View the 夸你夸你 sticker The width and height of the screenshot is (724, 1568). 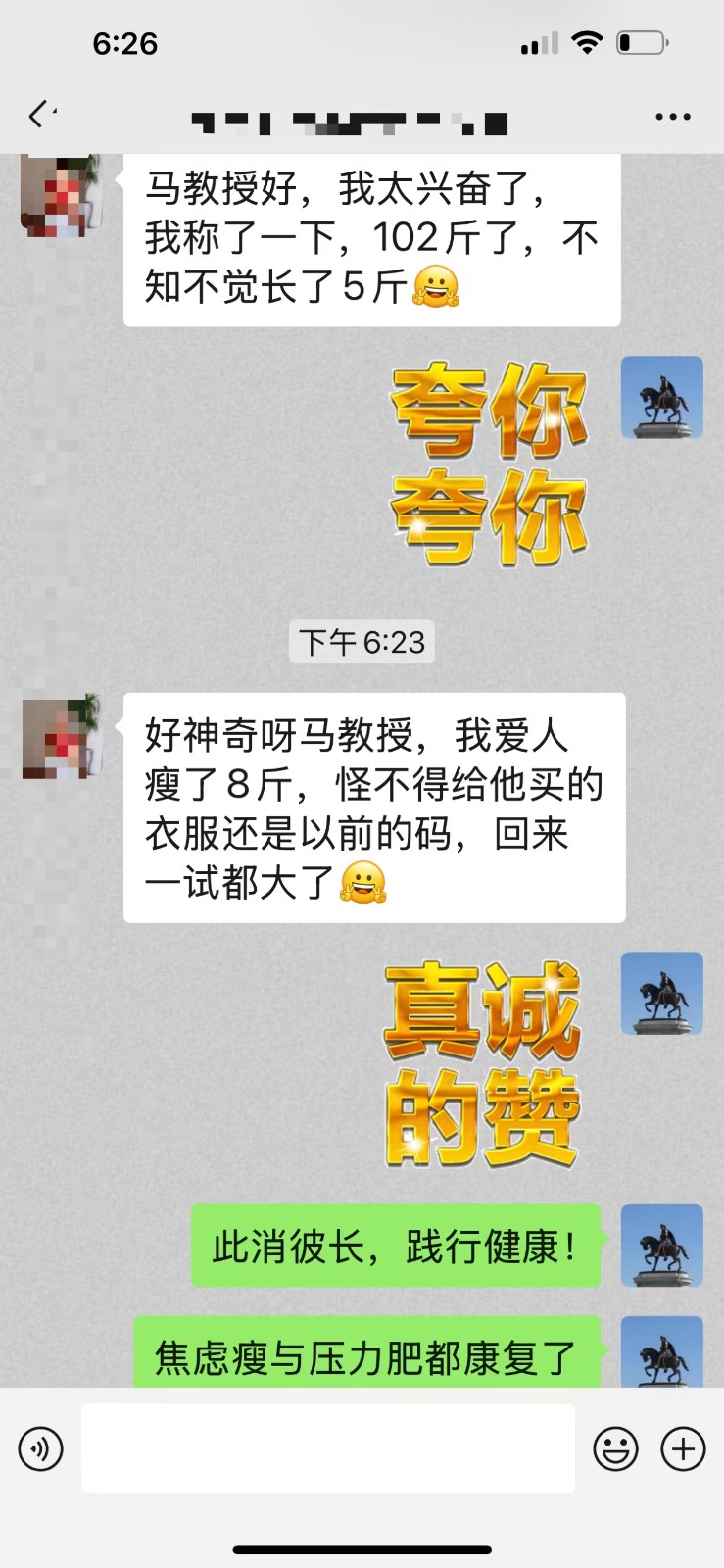pos(489,464)
